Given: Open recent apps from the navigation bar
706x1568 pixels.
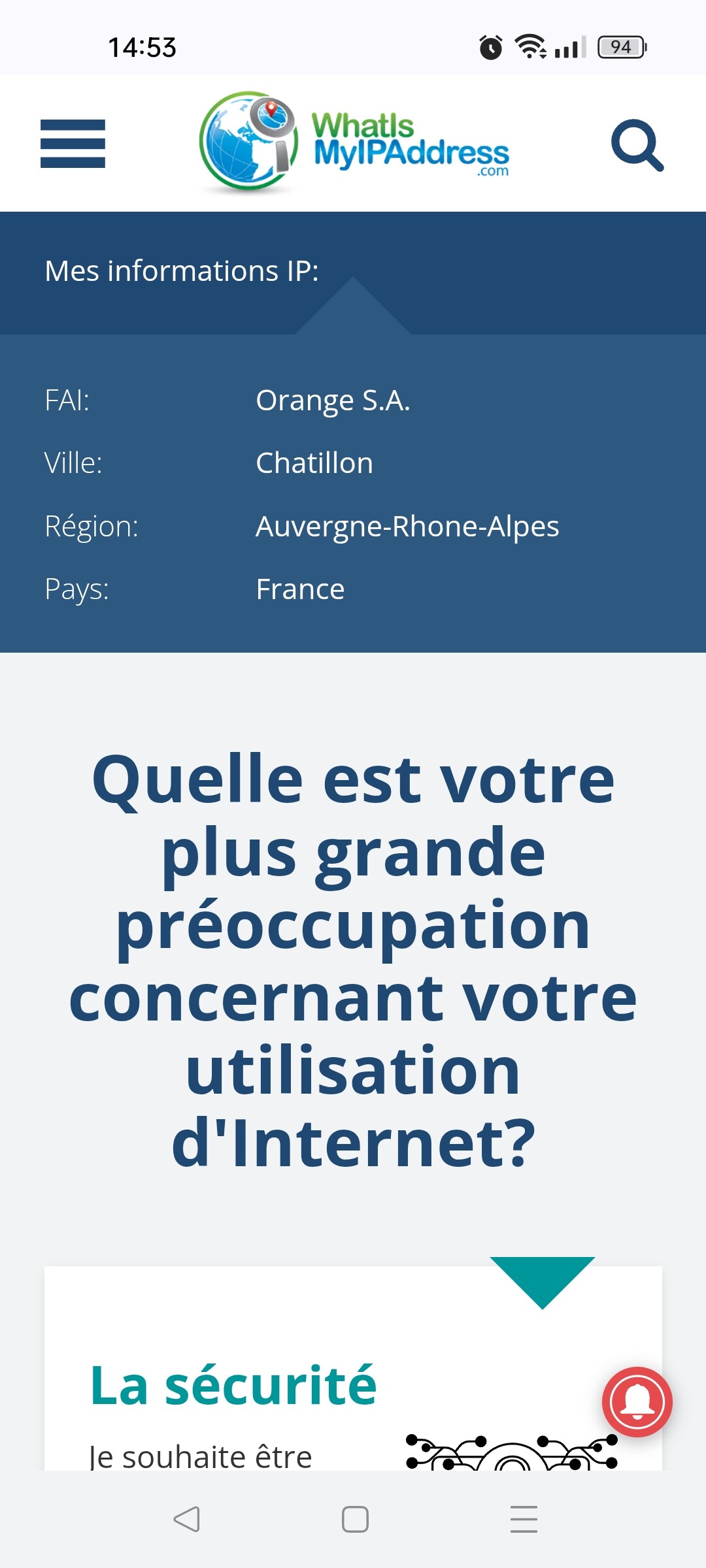Looking at the screenshot, I should (524, 1519).
